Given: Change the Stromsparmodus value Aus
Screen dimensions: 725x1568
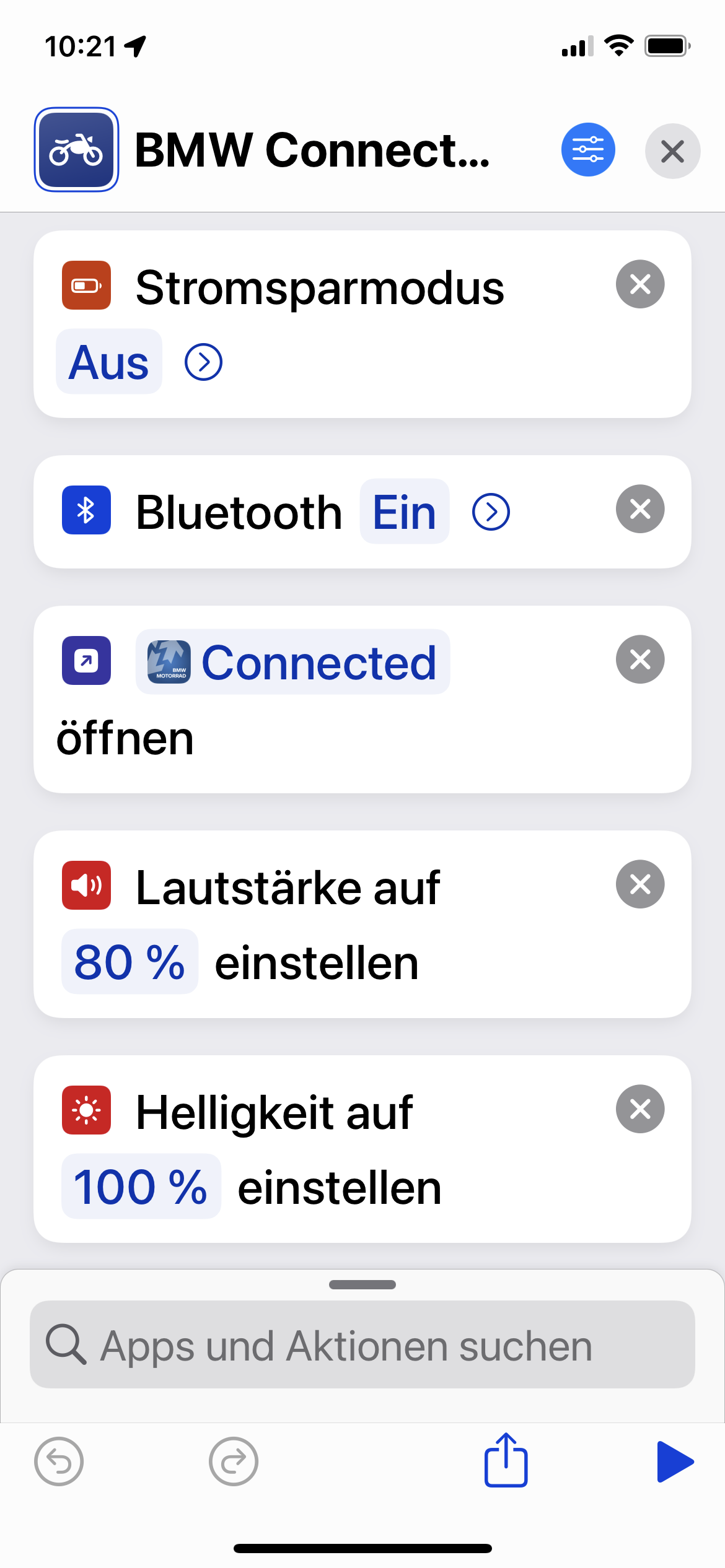Looking at the screenshot, I should [x=109, y=362].
